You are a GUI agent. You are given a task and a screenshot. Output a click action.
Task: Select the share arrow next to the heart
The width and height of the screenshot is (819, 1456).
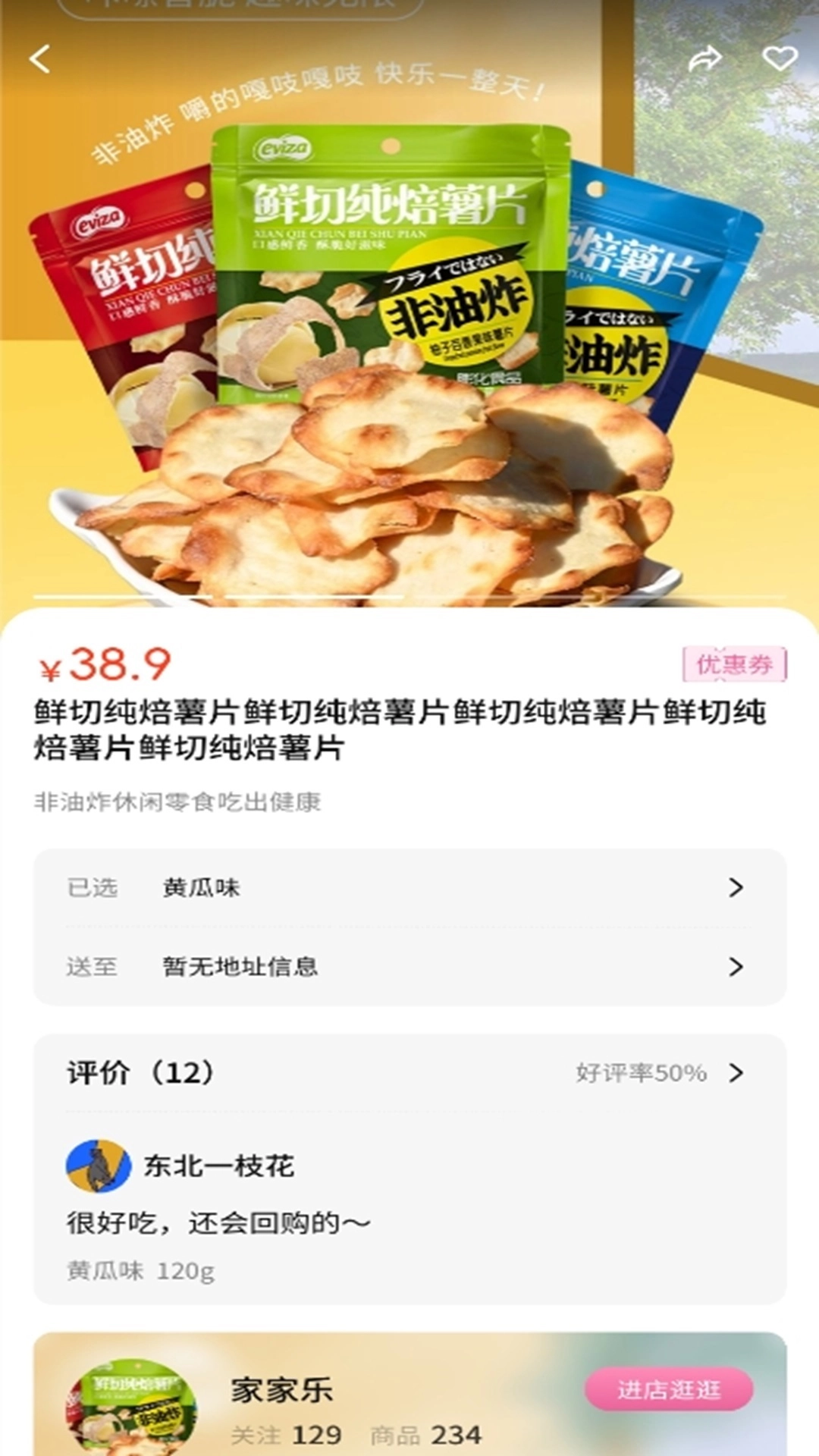coord(706,57)
